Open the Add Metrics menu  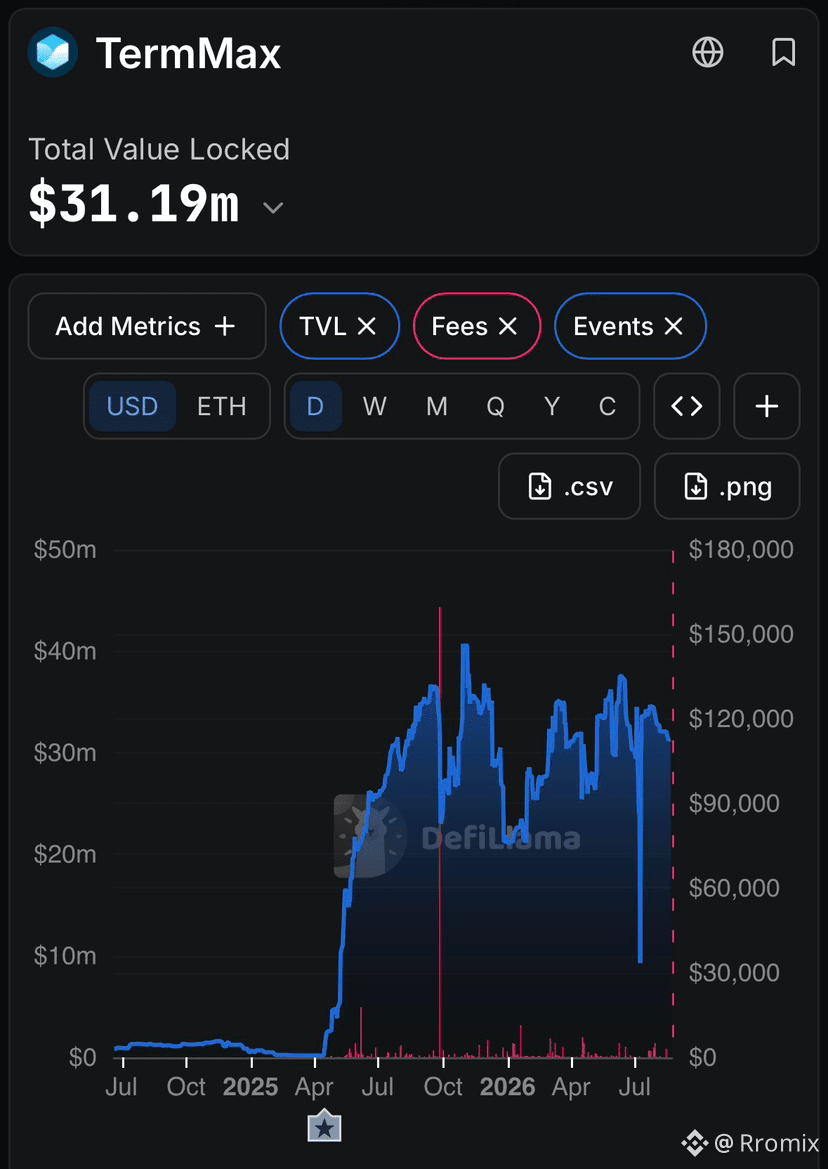pos(147,327)
